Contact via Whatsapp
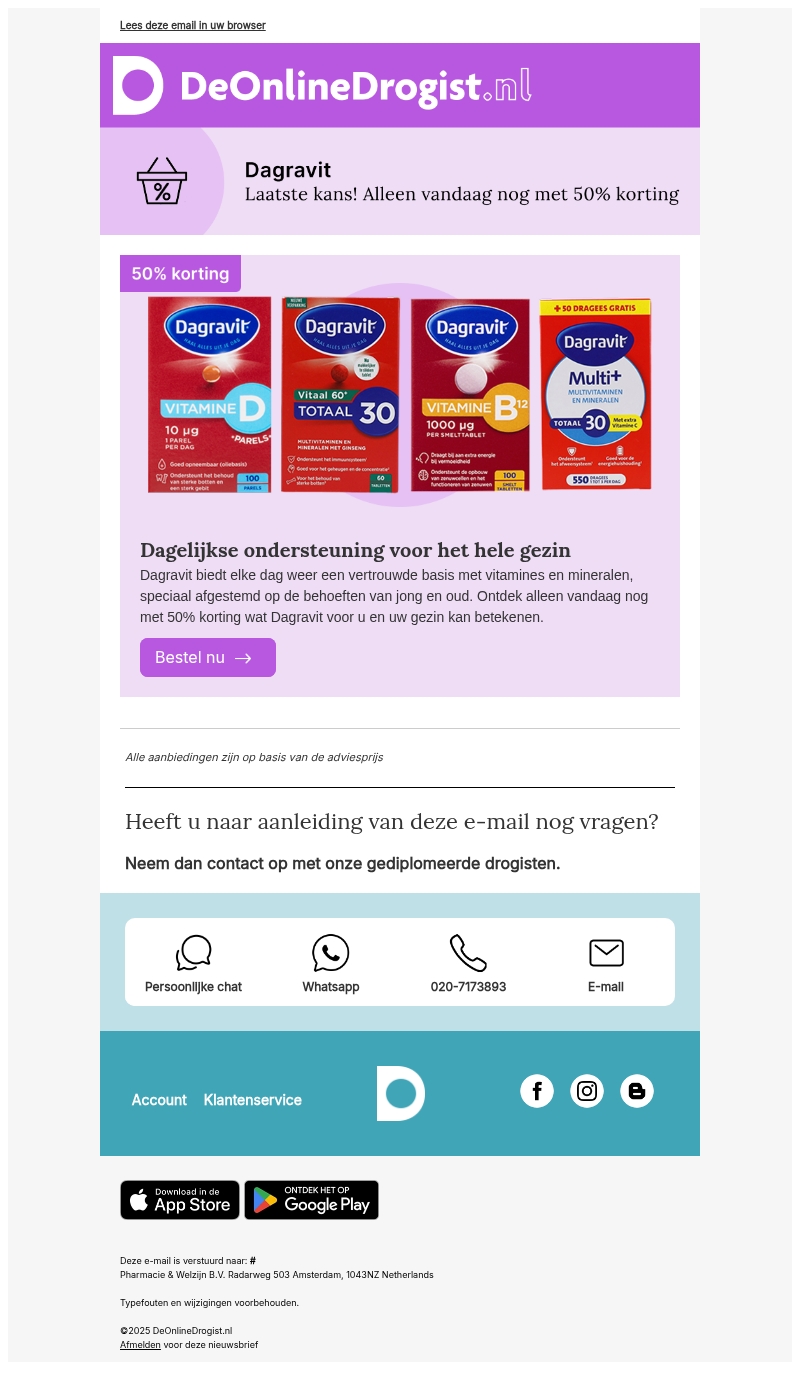 [331, 964]
